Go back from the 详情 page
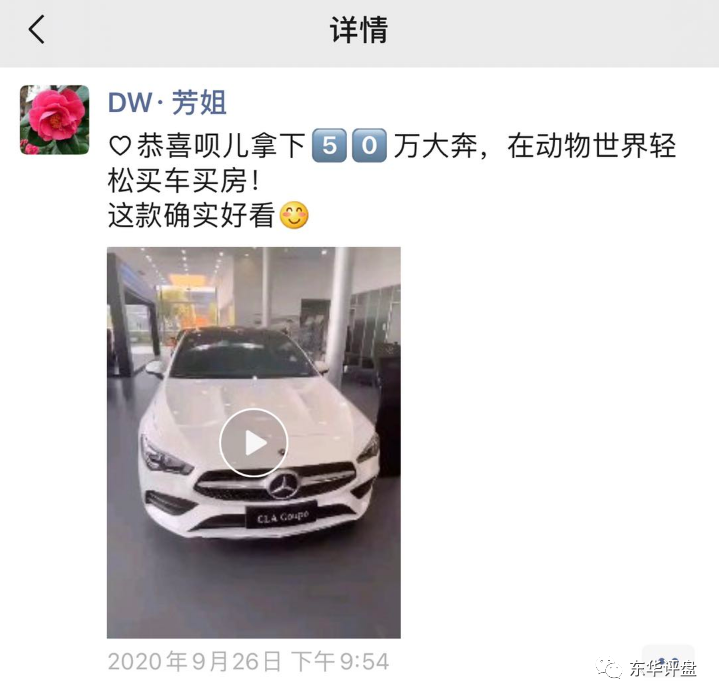 (36, 30)
